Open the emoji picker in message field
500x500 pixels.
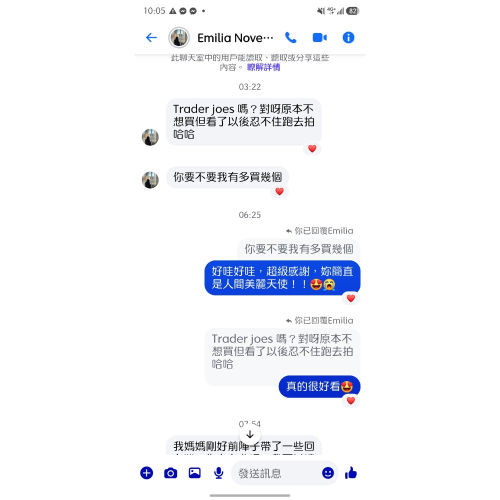(328, 473)
